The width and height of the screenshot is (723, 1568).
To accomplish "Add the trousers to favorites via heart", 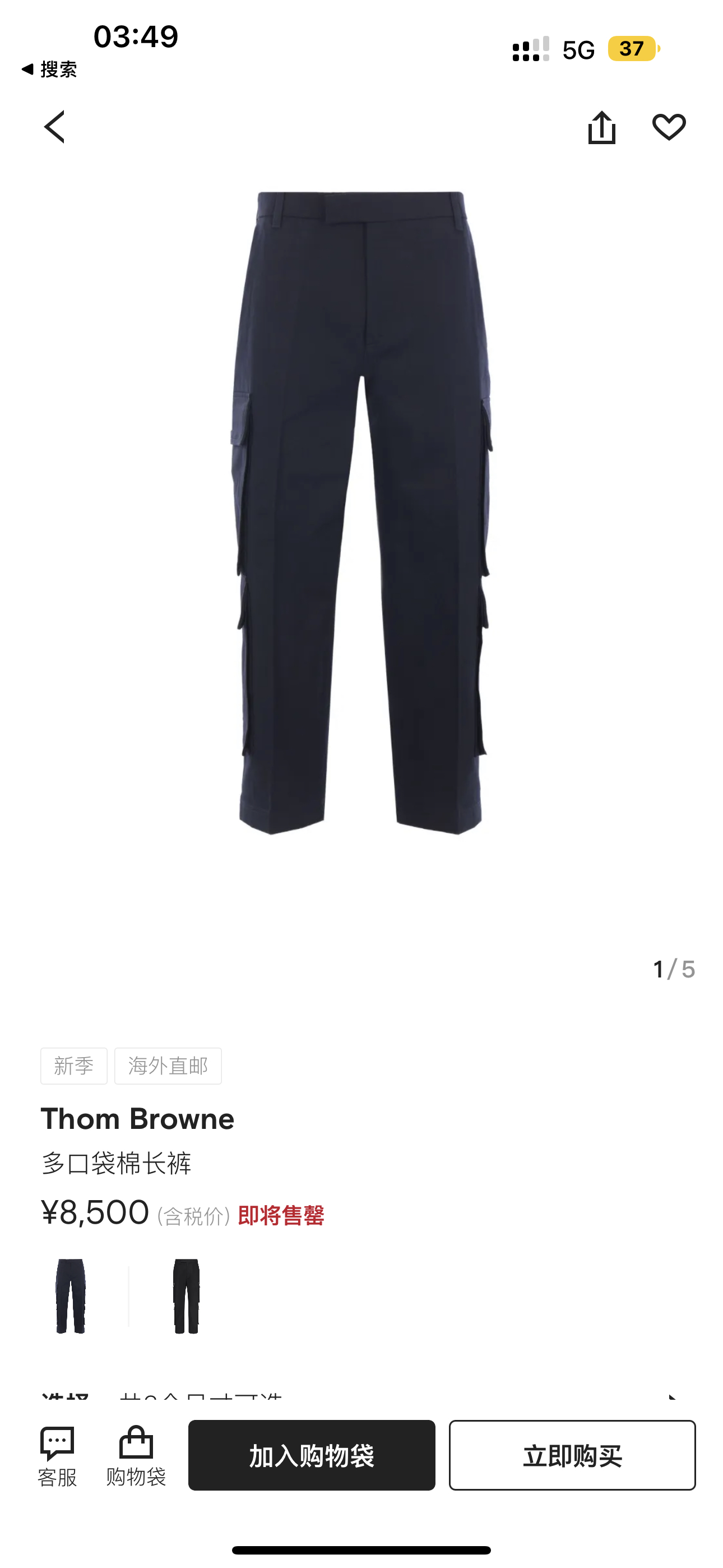I will click(669, 127).
